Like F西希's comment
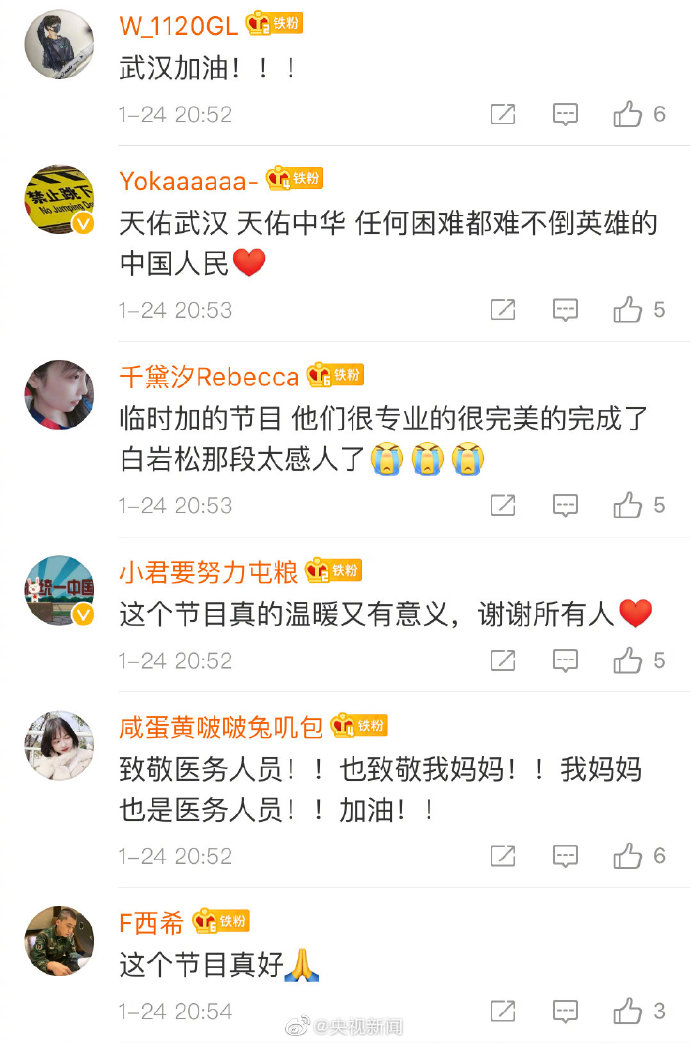 coord(628,1011)
